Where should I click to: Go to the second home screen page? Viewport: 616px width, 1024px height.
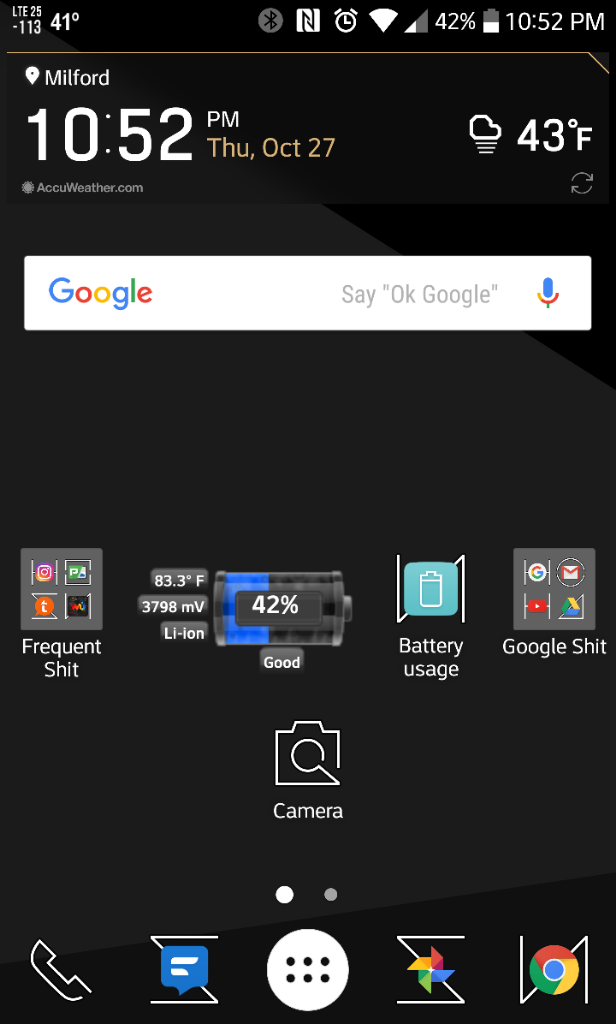pyautogui.click(x=331, y=895)
